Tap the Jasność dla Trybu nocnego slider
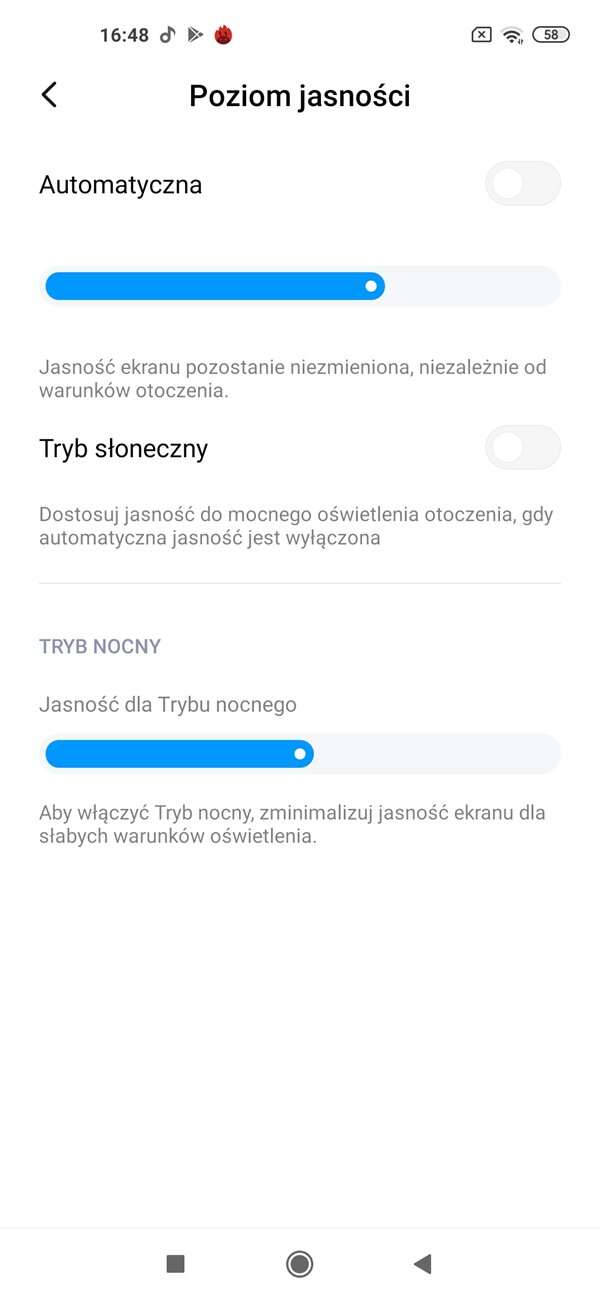600x1300 pixels. click(300, 754)
